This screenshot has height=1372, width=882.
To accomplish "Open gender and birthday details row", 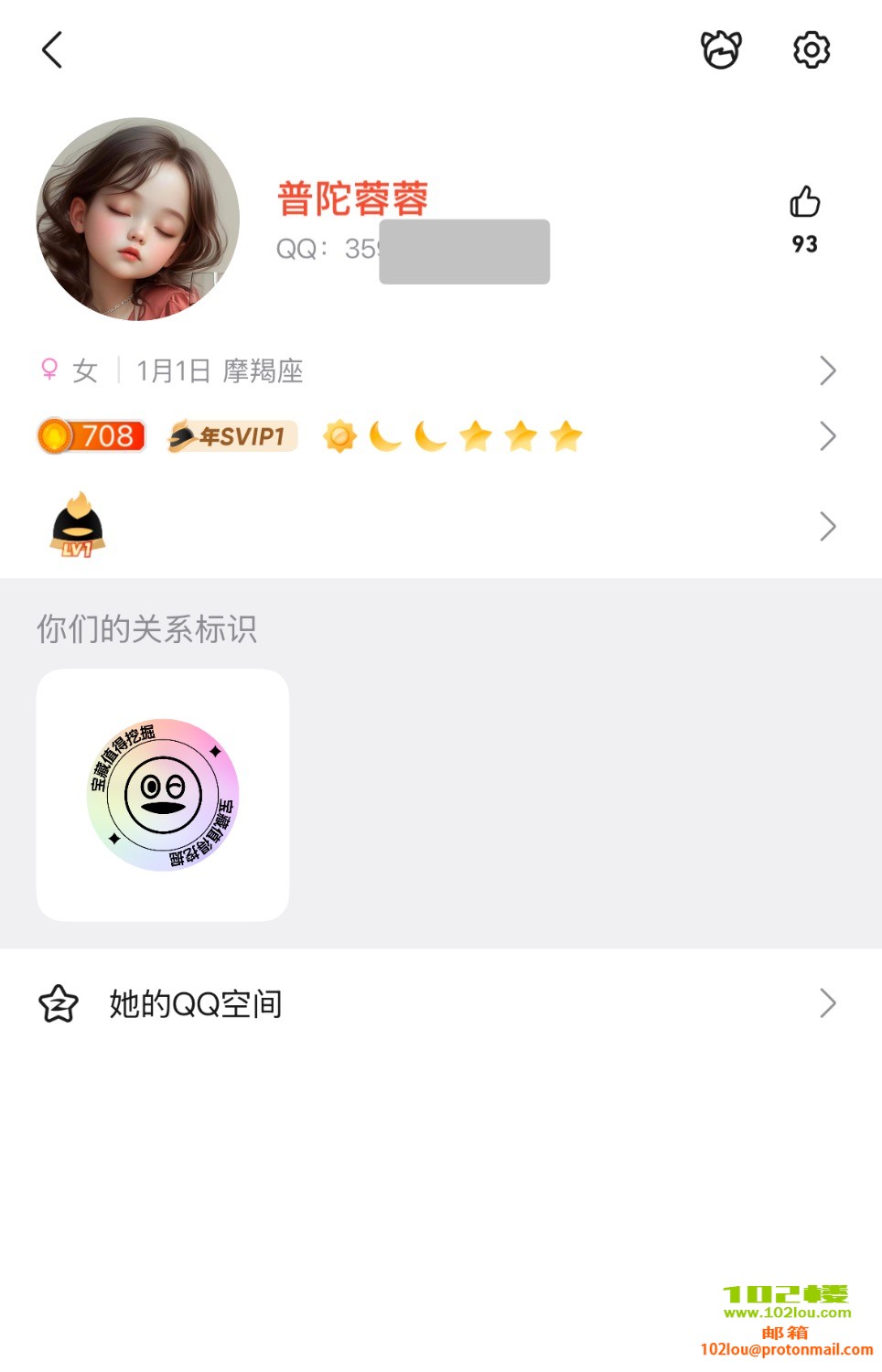I will (x=439, y=370).
